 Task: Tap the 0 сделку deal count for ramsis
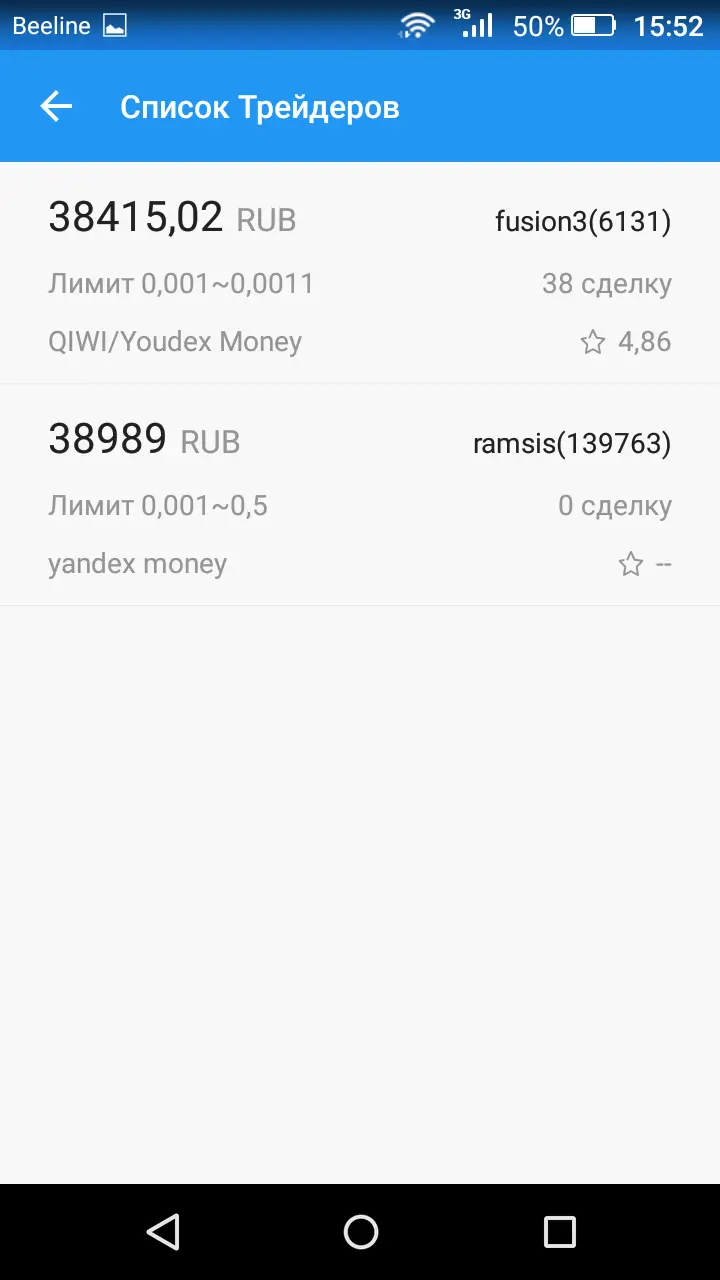pyautogui.click(x=615, y=505)
